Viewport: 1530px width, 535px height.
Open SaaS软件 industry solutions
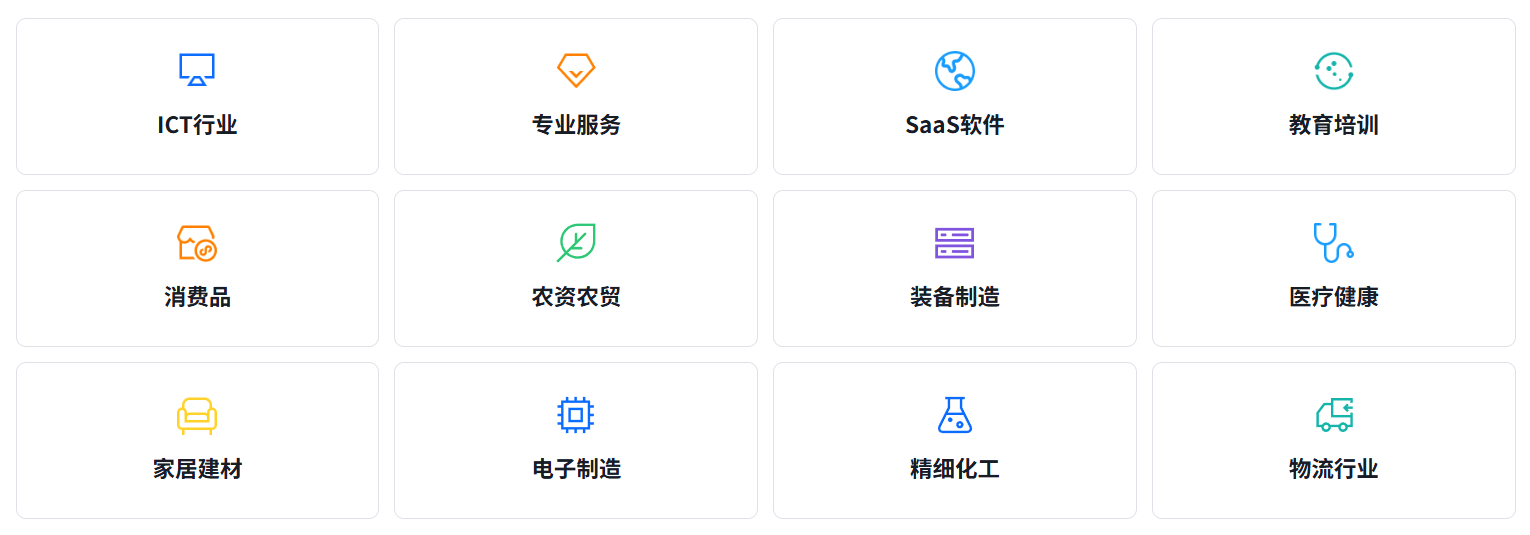(954, 97)
